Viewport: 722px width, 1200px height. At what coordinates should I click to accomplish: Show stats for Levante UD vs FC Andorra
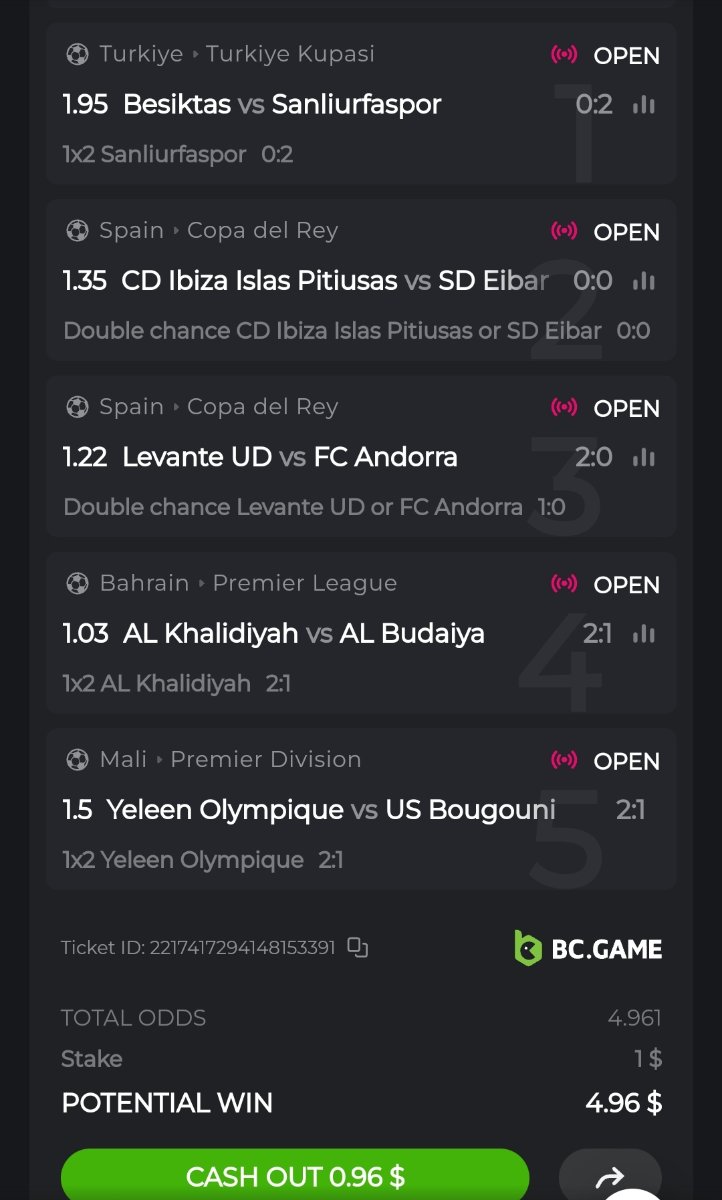(x=644, y=457)
